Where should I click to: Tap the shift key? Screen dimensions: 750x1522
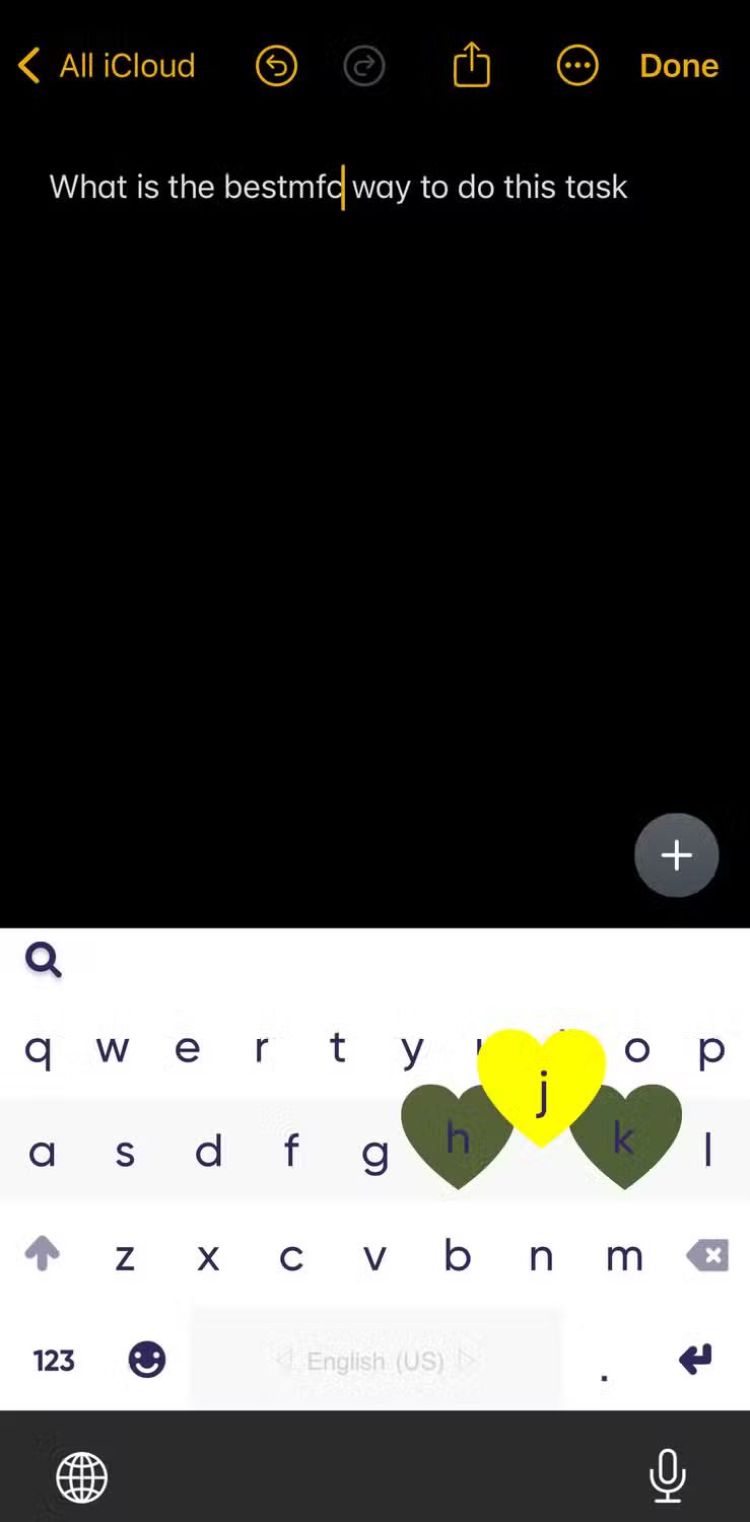[41, 1254]
